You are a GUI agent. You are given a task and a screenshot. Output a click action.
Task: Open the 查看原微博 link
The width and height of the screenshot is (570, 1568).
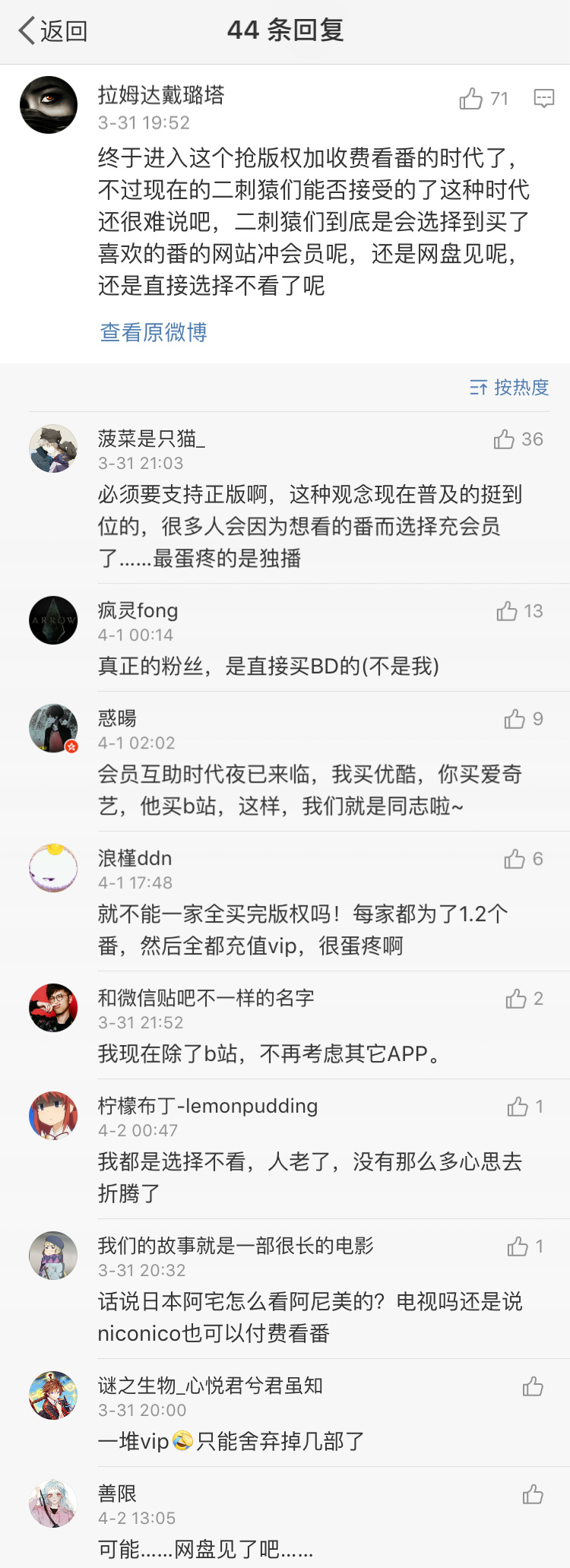tap(154, 332)
